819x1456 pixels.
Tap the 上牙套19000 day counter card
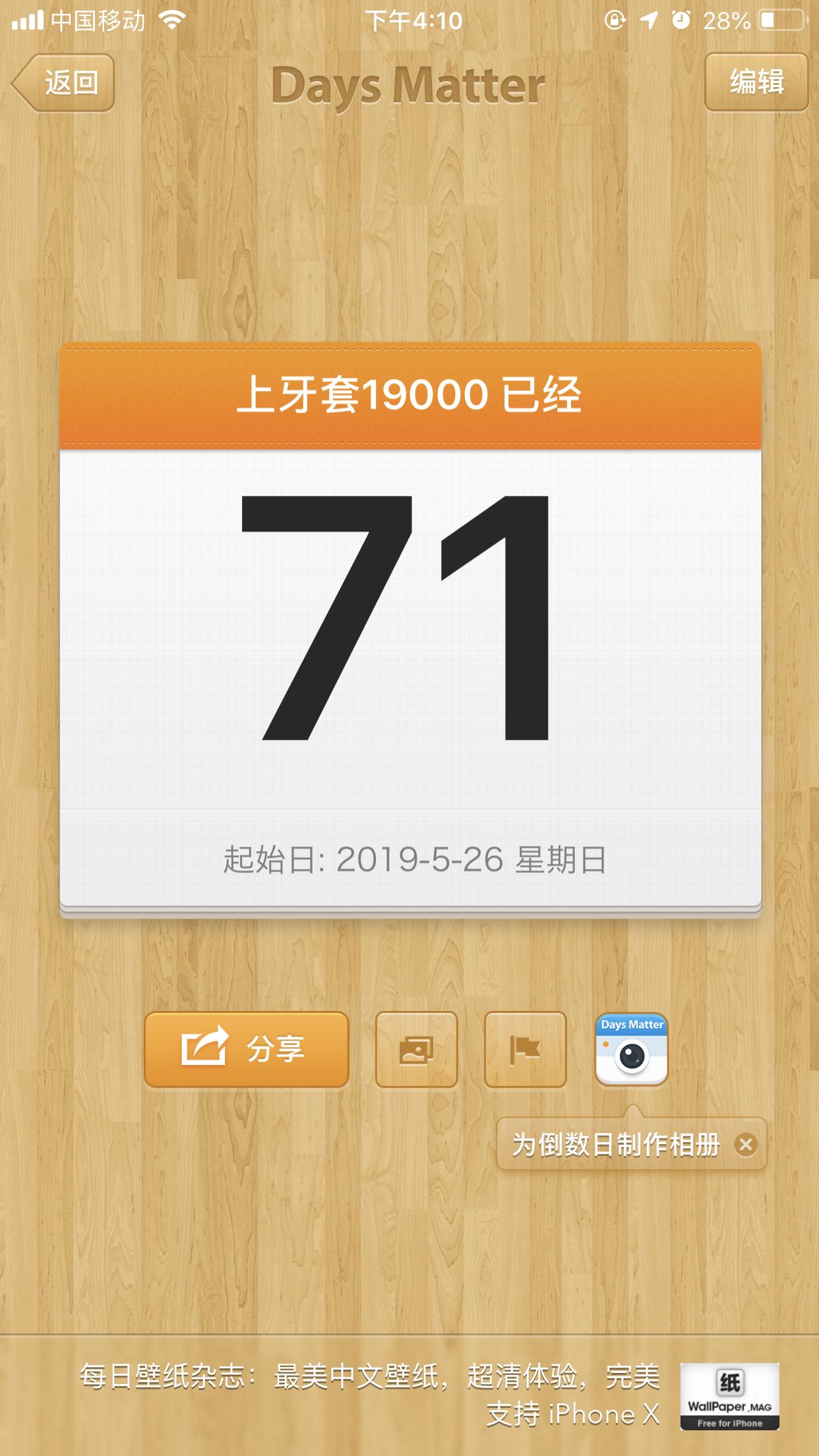410,626
